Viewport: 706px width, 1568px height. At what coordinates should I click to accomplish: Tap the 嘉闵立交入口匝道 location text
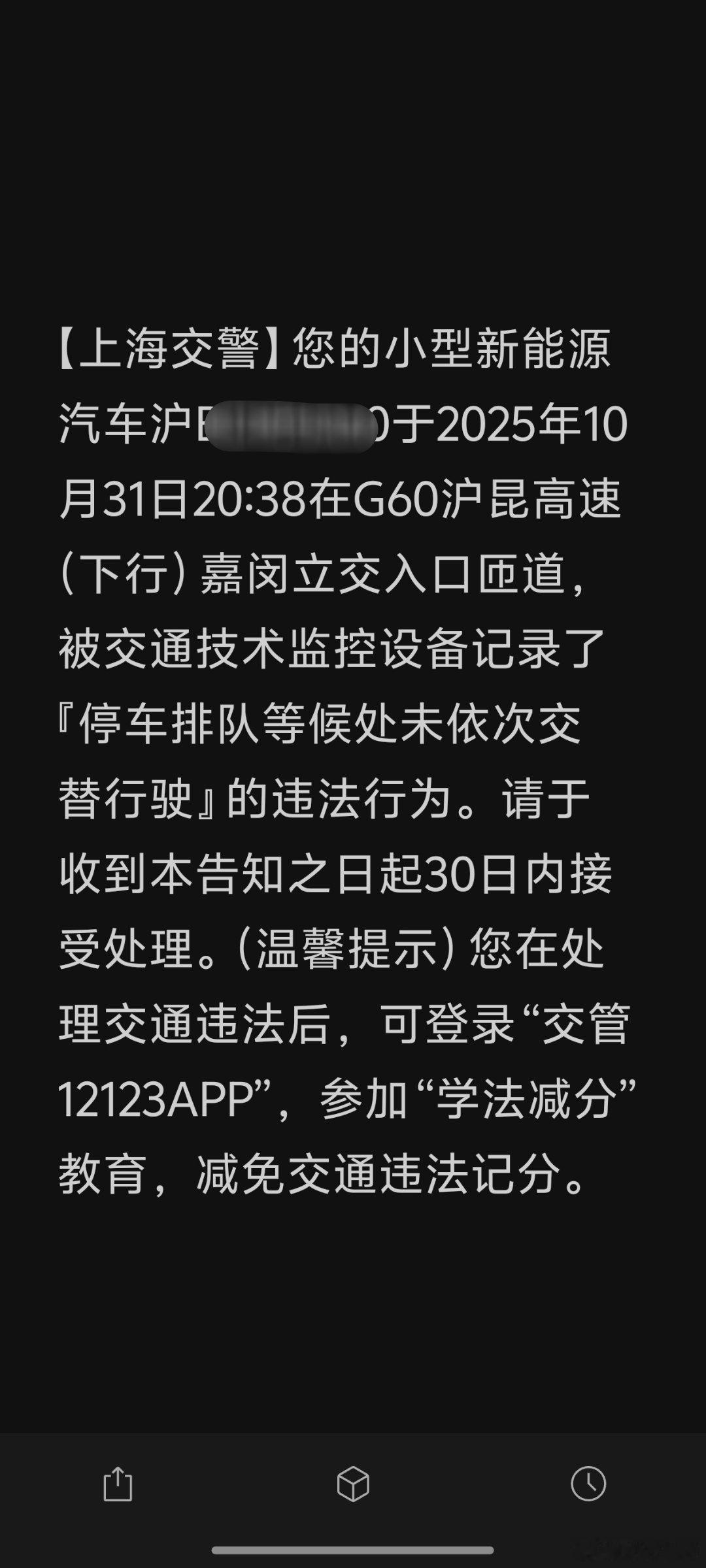(392, 578)
